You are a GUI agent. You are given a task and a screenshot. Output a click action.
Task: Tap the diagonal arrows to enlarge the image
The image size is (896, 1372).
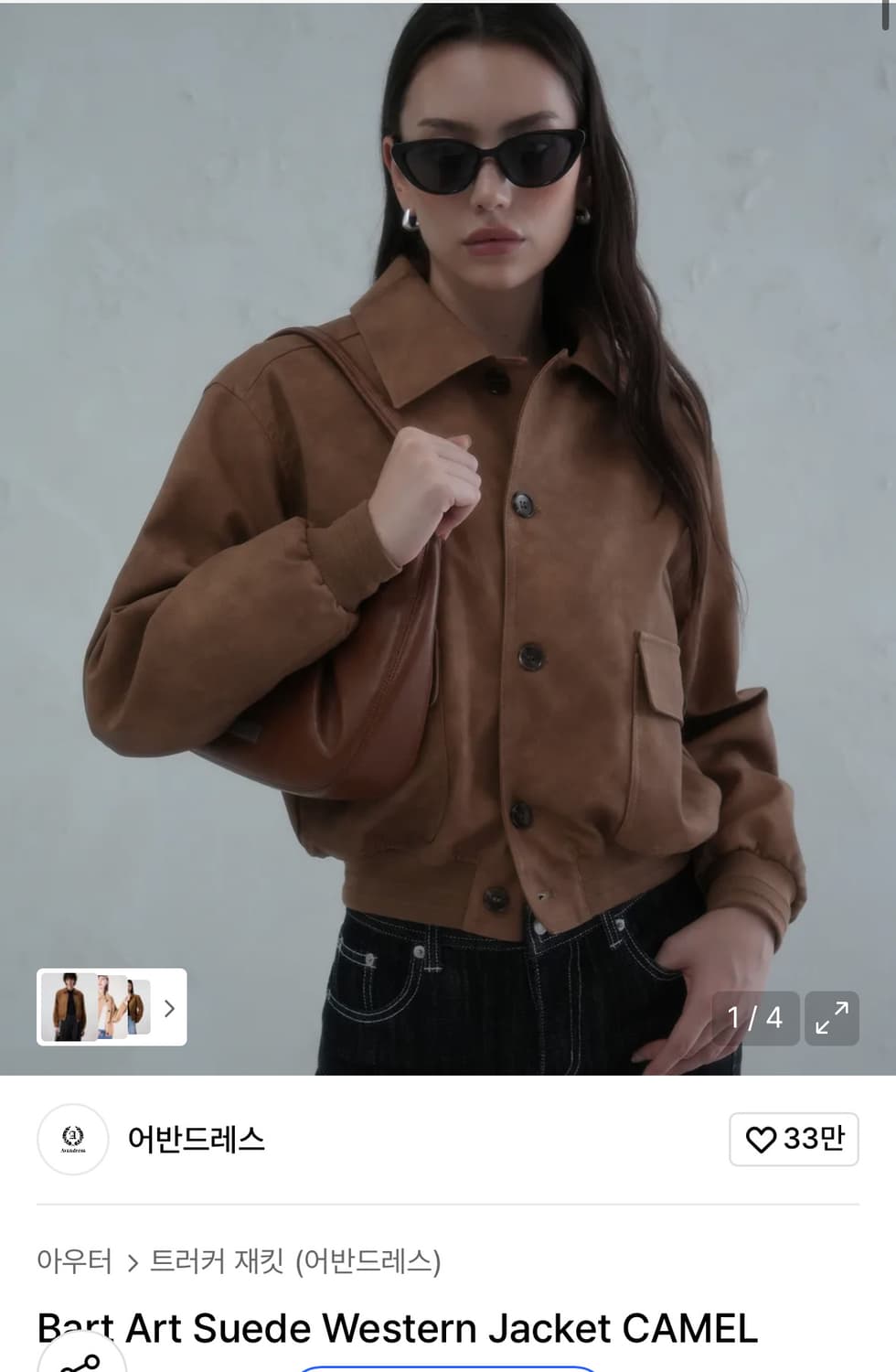pyautogui.click(x=831, y=1018)
